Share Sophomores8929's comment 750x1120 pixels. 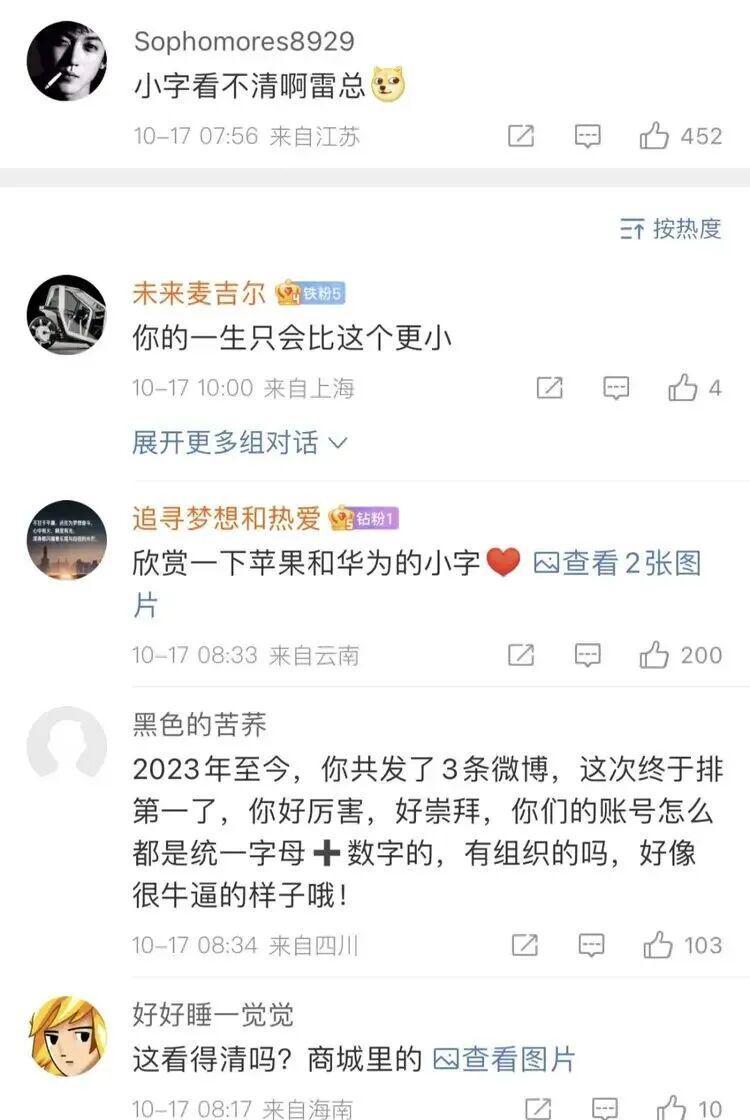coord(521,136)
